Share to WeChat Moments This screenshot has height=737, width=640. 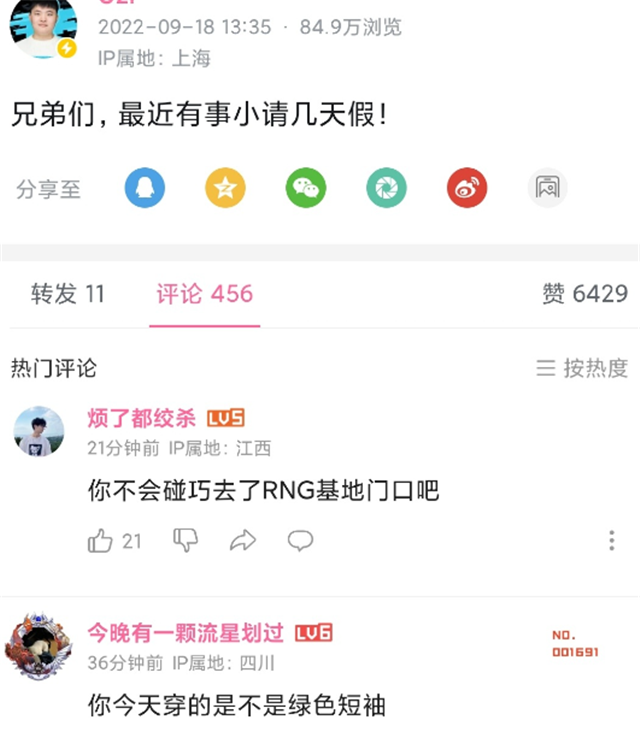click(x=386, y=188)
